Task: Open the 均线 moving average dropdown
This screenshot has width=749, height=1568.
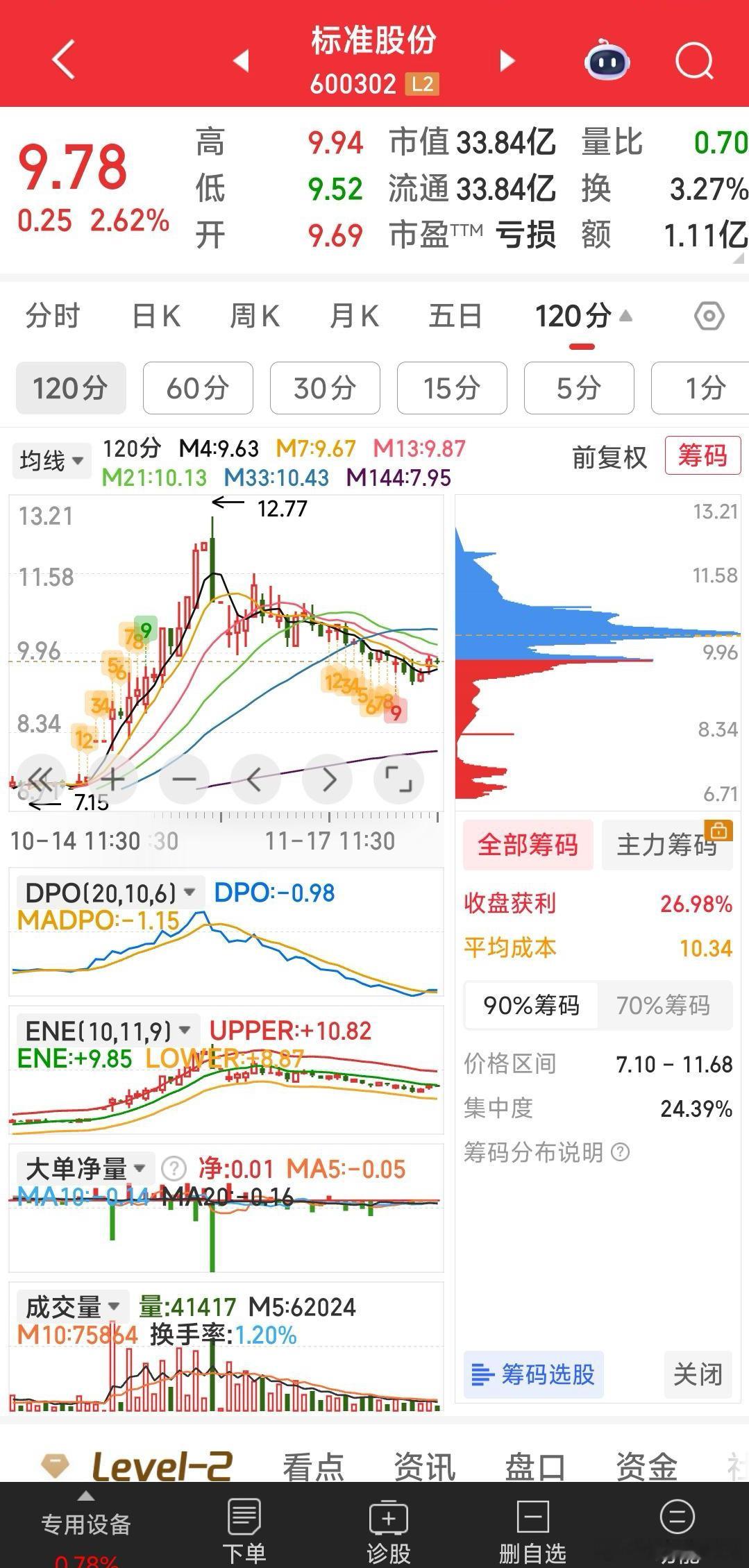Action: click(x=51, y=460)
